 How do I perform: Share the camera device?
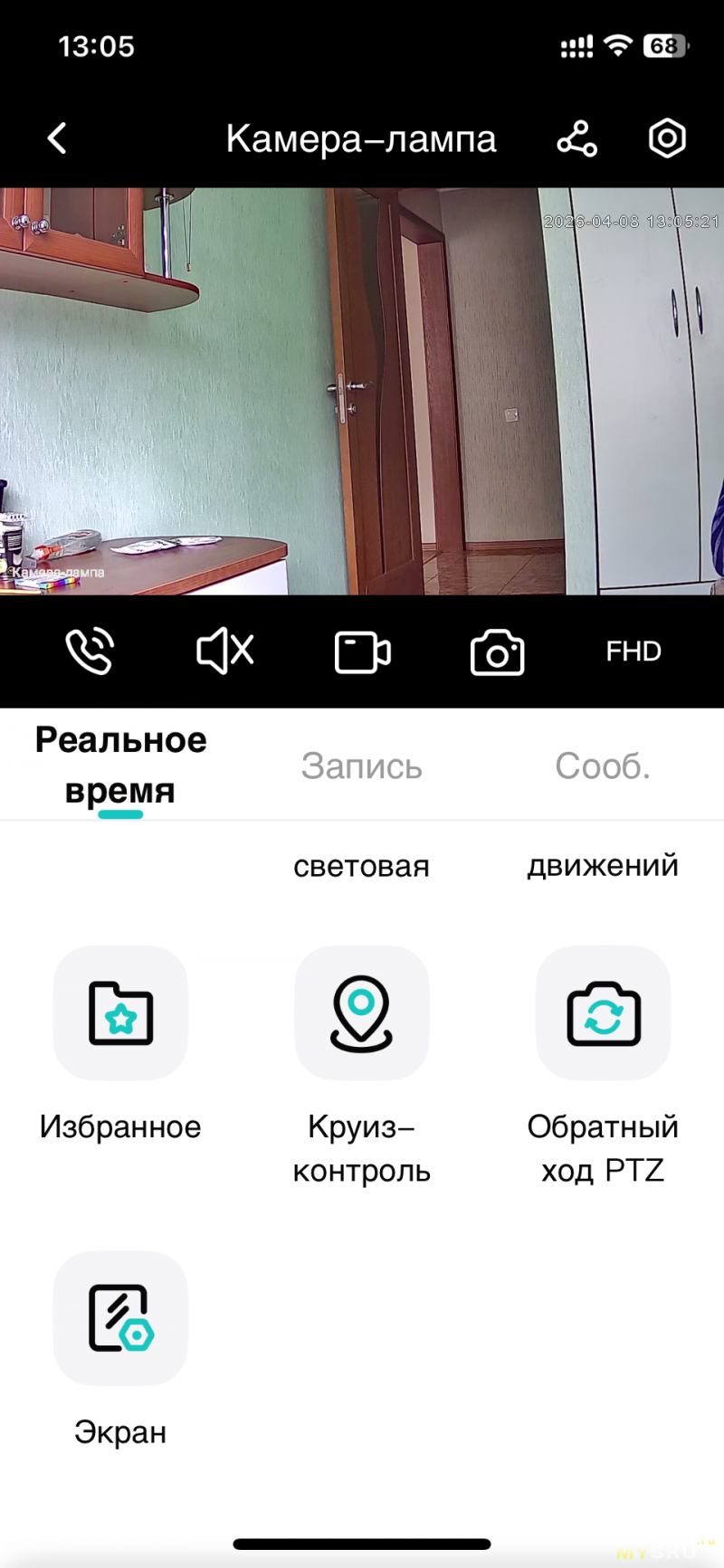[576, 138]
